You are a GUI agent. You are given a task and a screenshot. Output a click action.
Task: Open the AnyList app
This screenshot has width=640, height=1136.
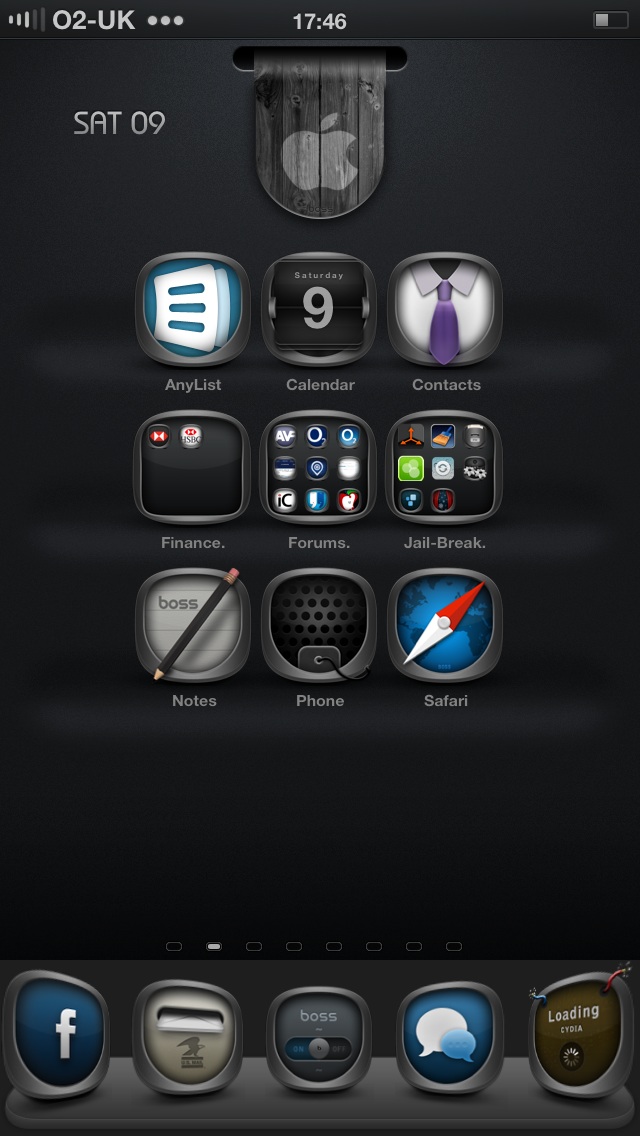coord(193,309)
